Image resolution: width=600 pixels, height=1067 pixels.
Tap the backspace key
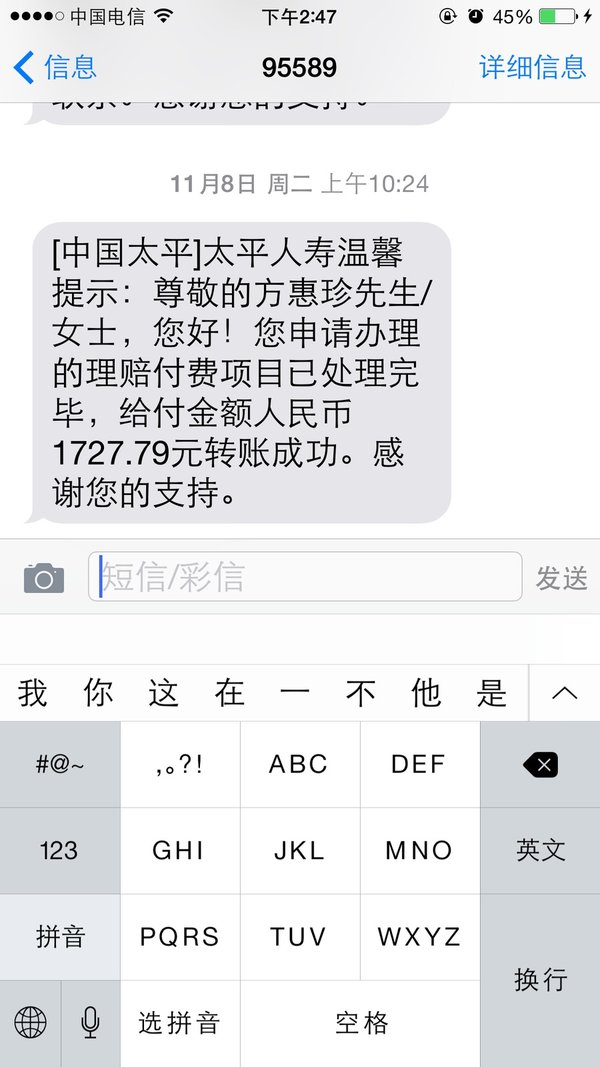tap(541, 765)
